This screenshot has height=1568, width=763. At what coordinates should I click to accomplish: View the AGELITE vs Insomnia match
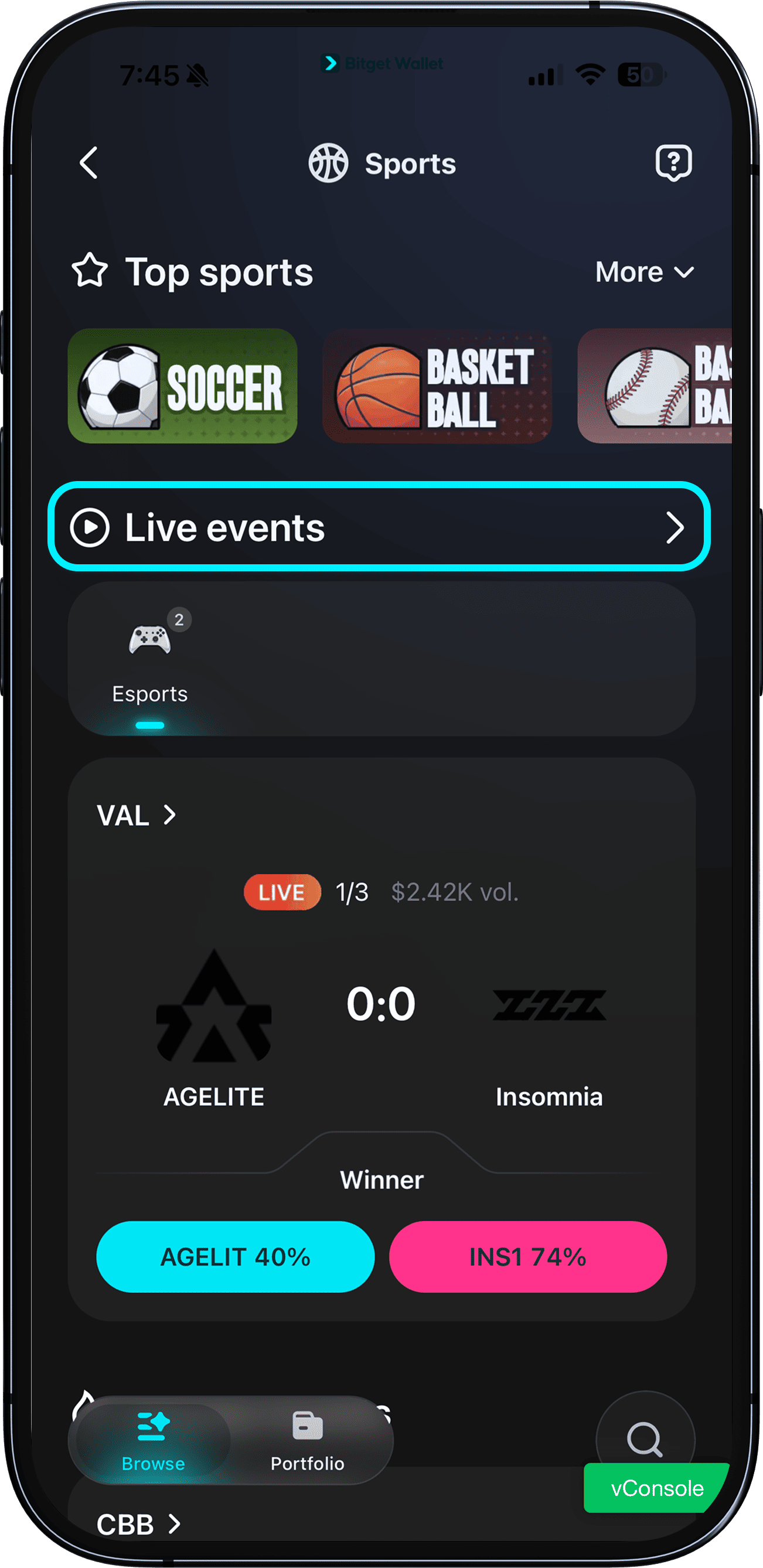(381, 1004)
